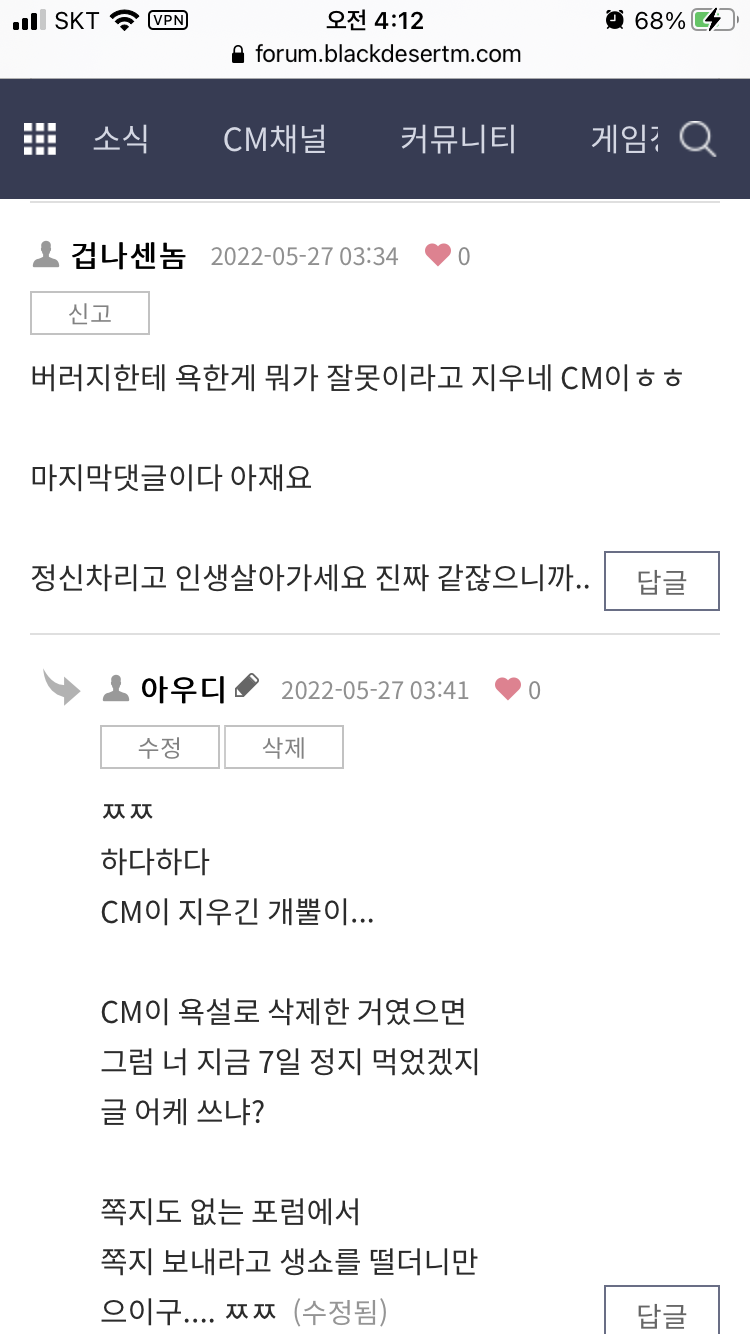
Task: Switch to the CM채널 tab
Action: 275,139
